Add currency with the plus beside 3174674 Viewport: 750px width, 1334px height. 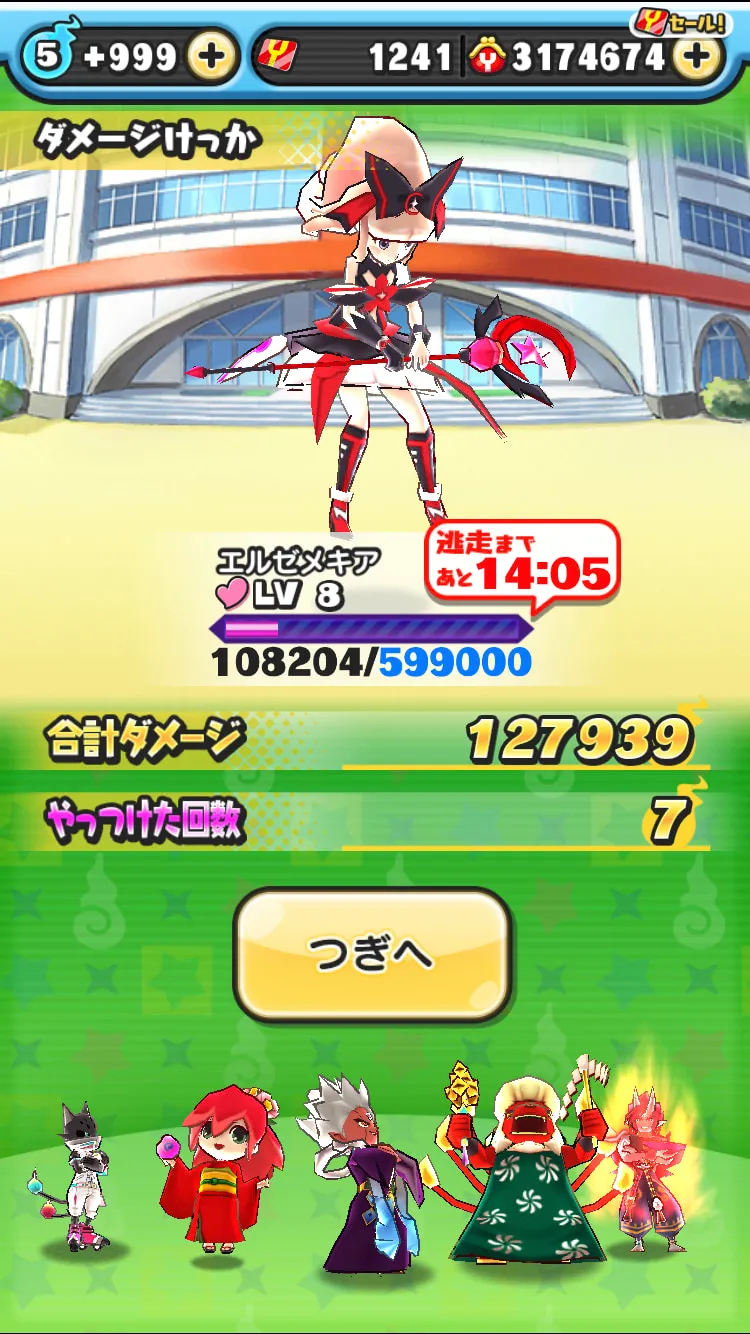pos(699,57)
